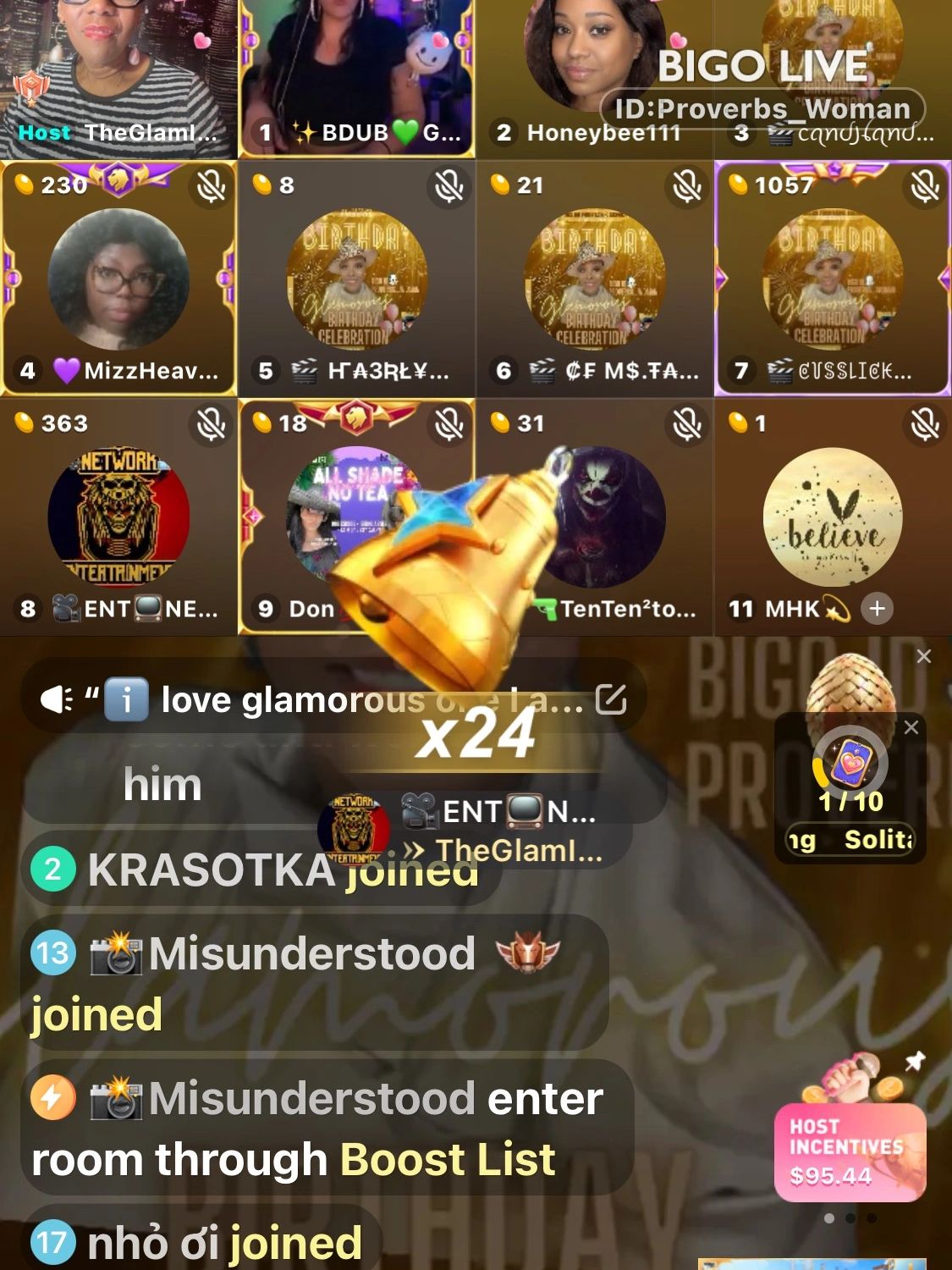View Misunderstood's profile from joined message
Viewport: 952px width, 1270px height.
(x=311, y=954)
